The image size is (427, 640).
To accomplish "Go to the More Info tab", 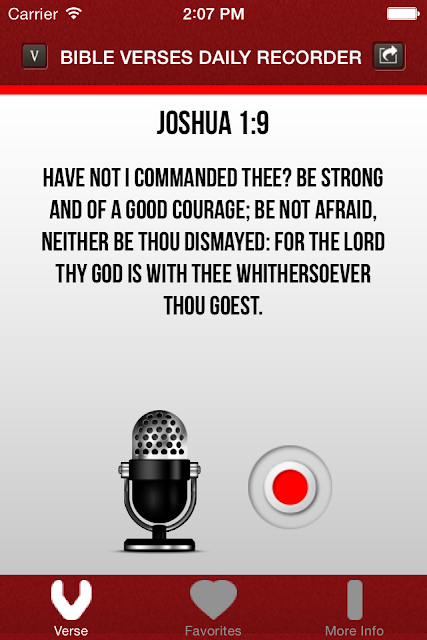I will pos(354,608).
